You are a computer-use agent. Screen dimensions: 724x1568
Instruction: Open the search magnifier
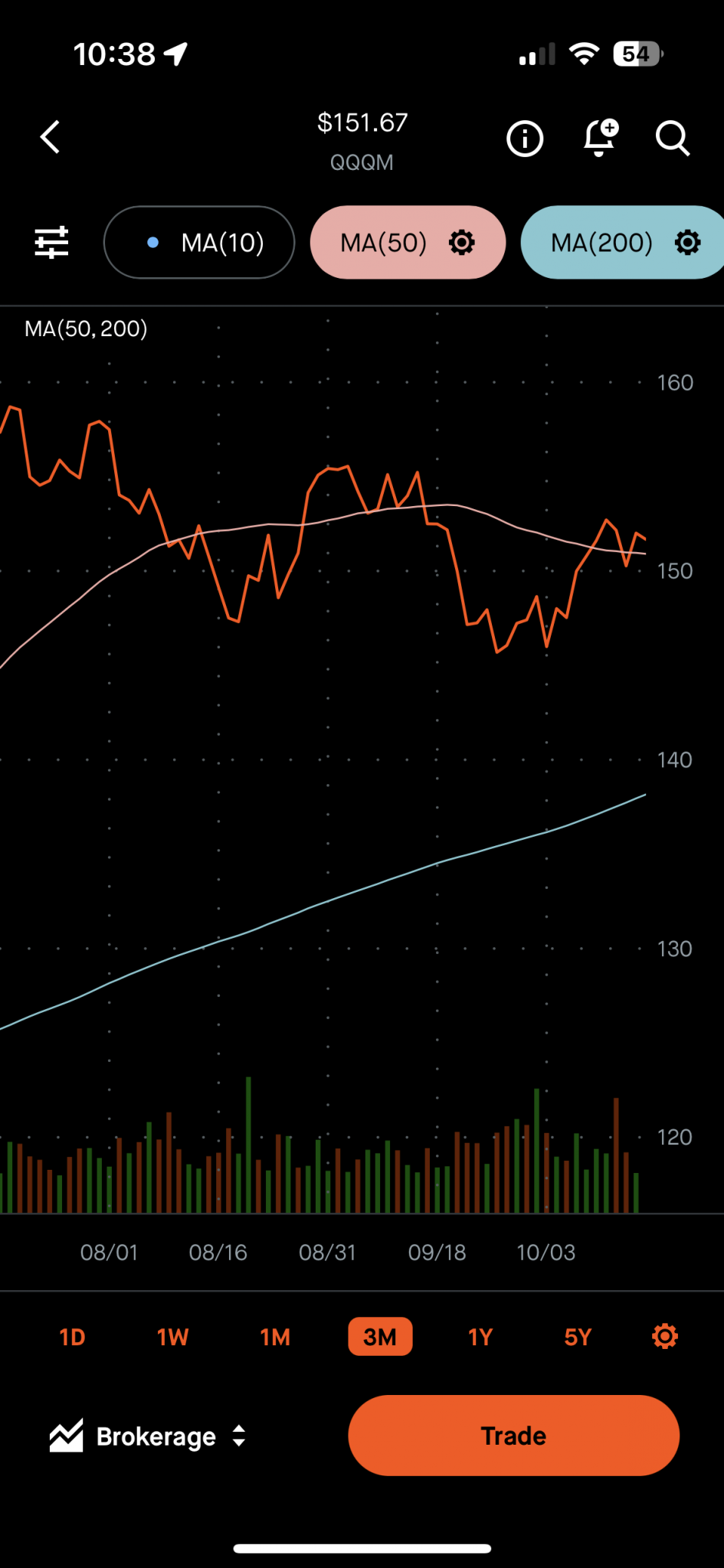[673, 139]
